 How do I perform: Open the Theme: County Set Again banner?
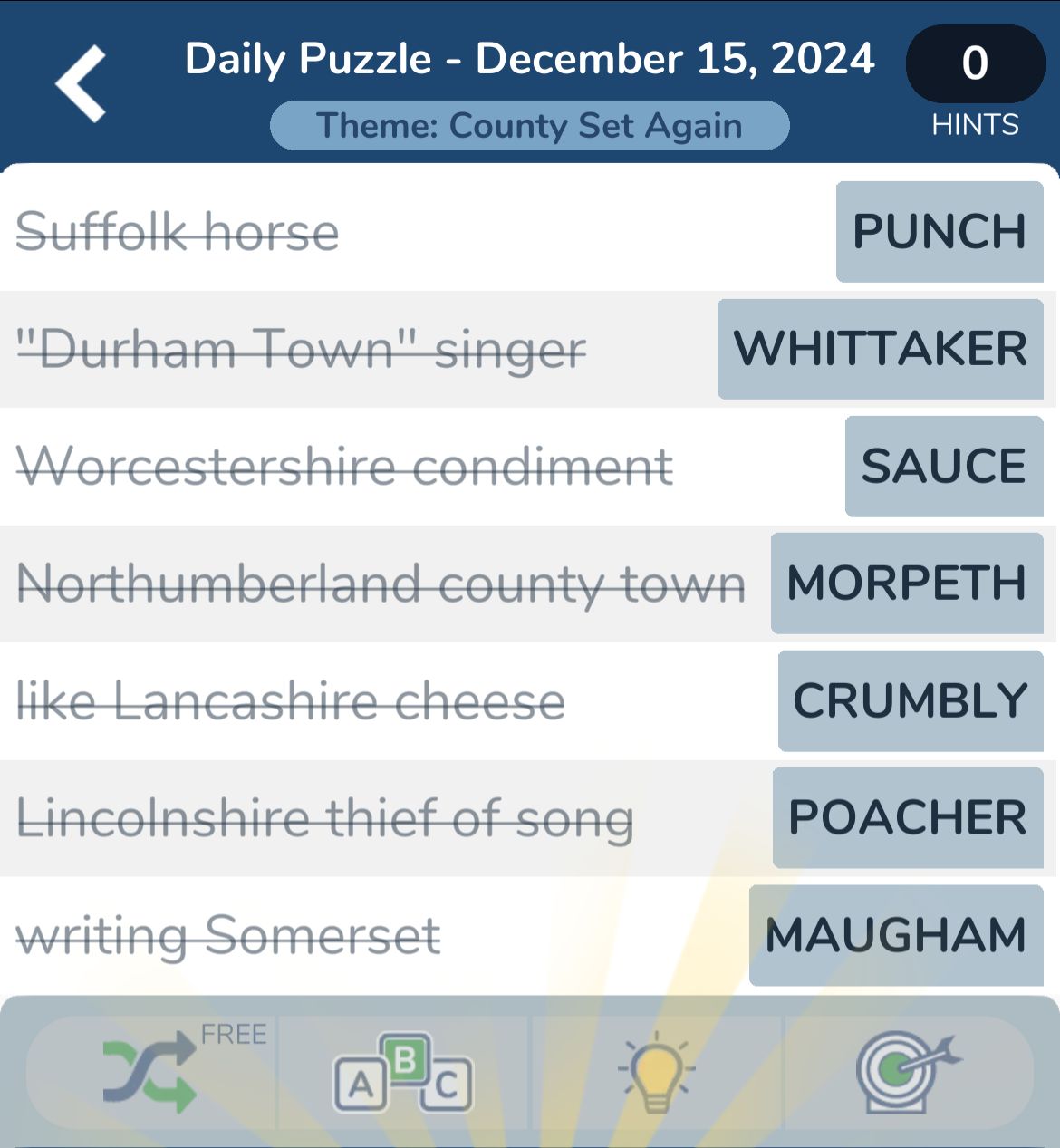point(529,125)
